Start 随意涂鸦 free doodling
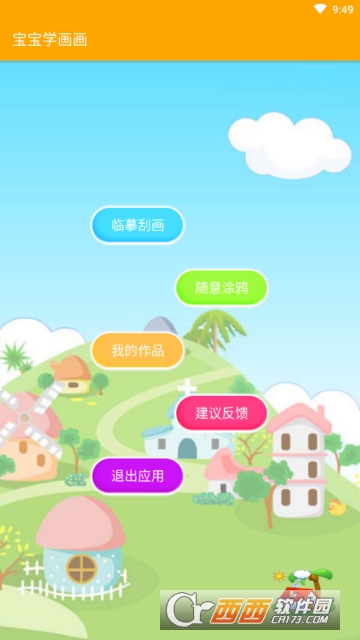The height and width of the screenshot is (640, 360). pos(222,288)
